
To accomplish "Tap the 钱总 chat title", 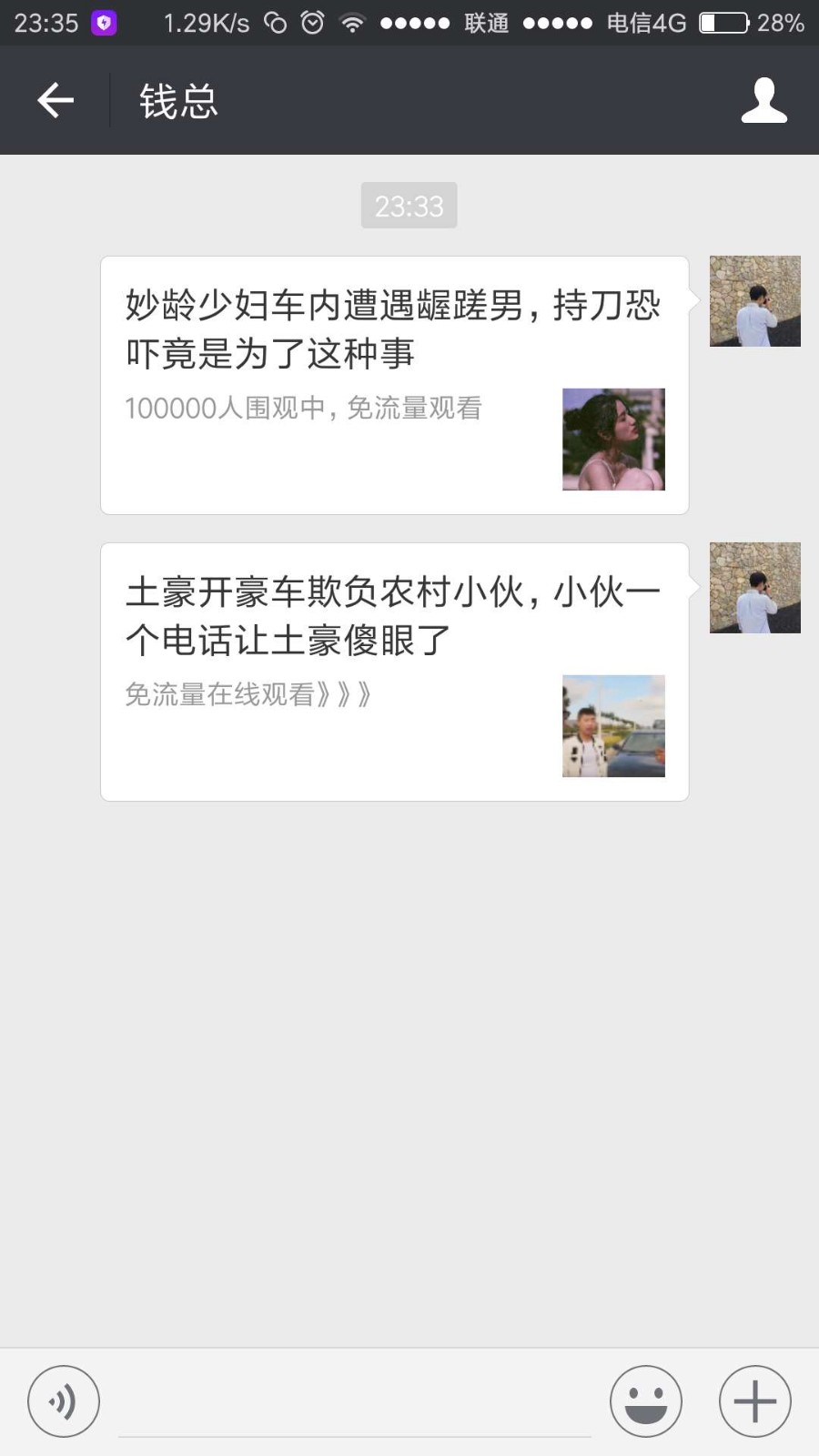I will pyautogui.click(x=178, y=100).
